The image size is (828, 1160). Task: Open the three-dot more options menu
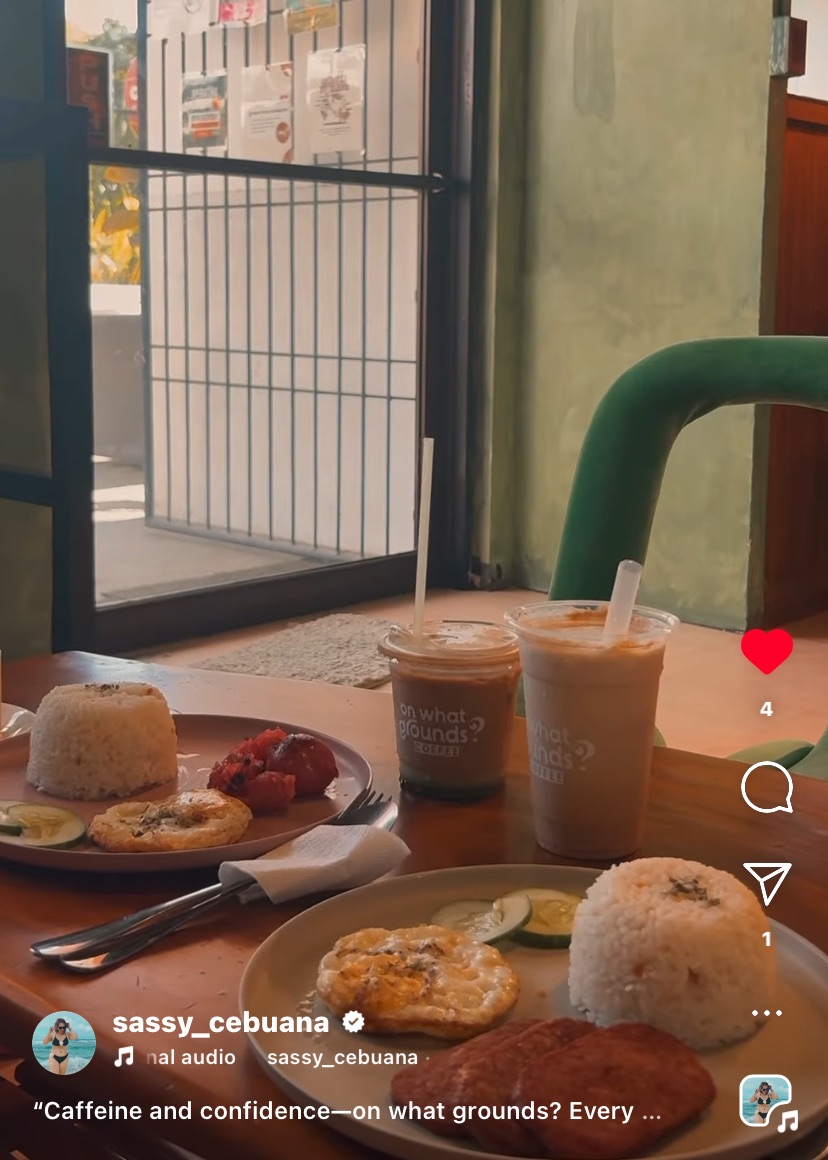(x=766, y=1013)
